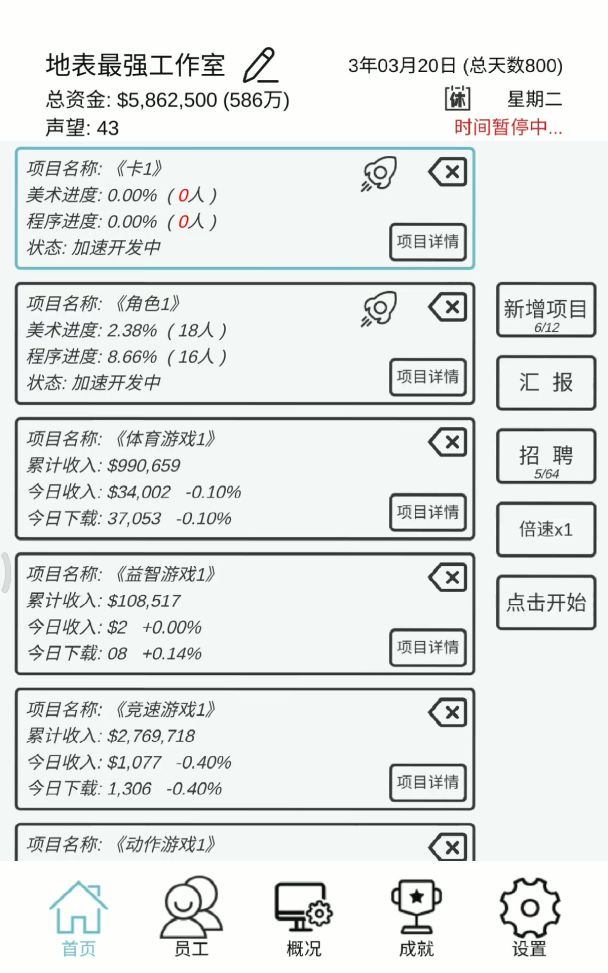The width and height of the screenshot is (608, 973).
Task: Delete the 《卡1》 project
Action: tap(447, 171)
